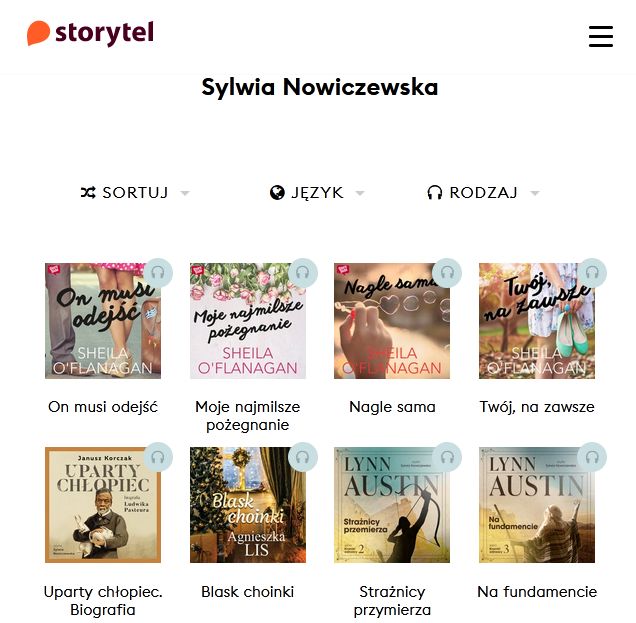The width and height of the screenshot is (636, 623).
Task: Expand the Sortuj dropdown
Action: (134, 193)
